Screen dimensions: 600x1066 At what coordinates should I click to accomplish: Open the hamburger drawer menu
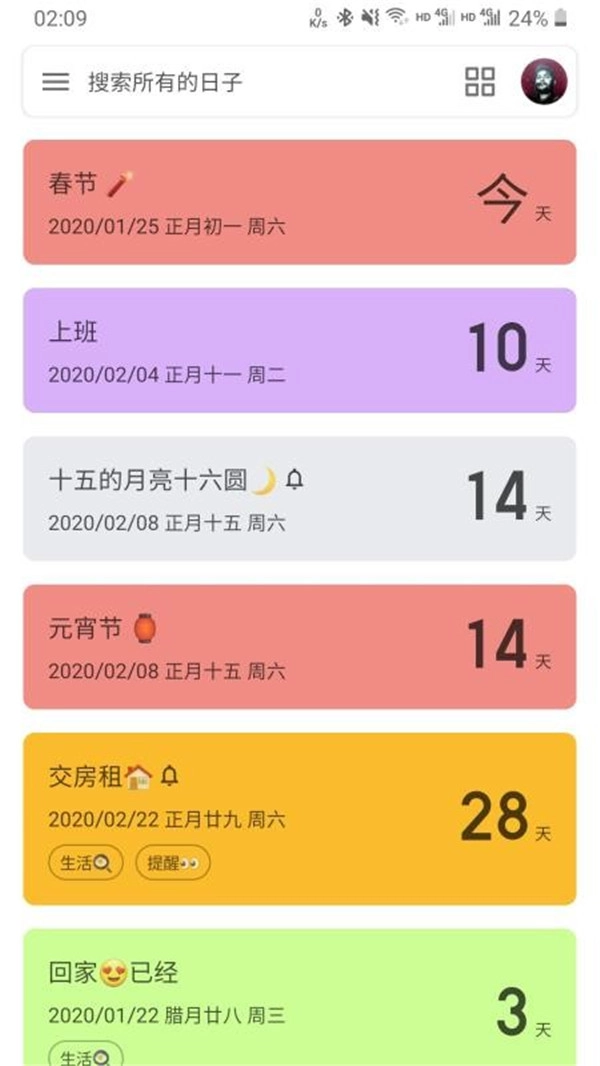click(x=55, y=82)
